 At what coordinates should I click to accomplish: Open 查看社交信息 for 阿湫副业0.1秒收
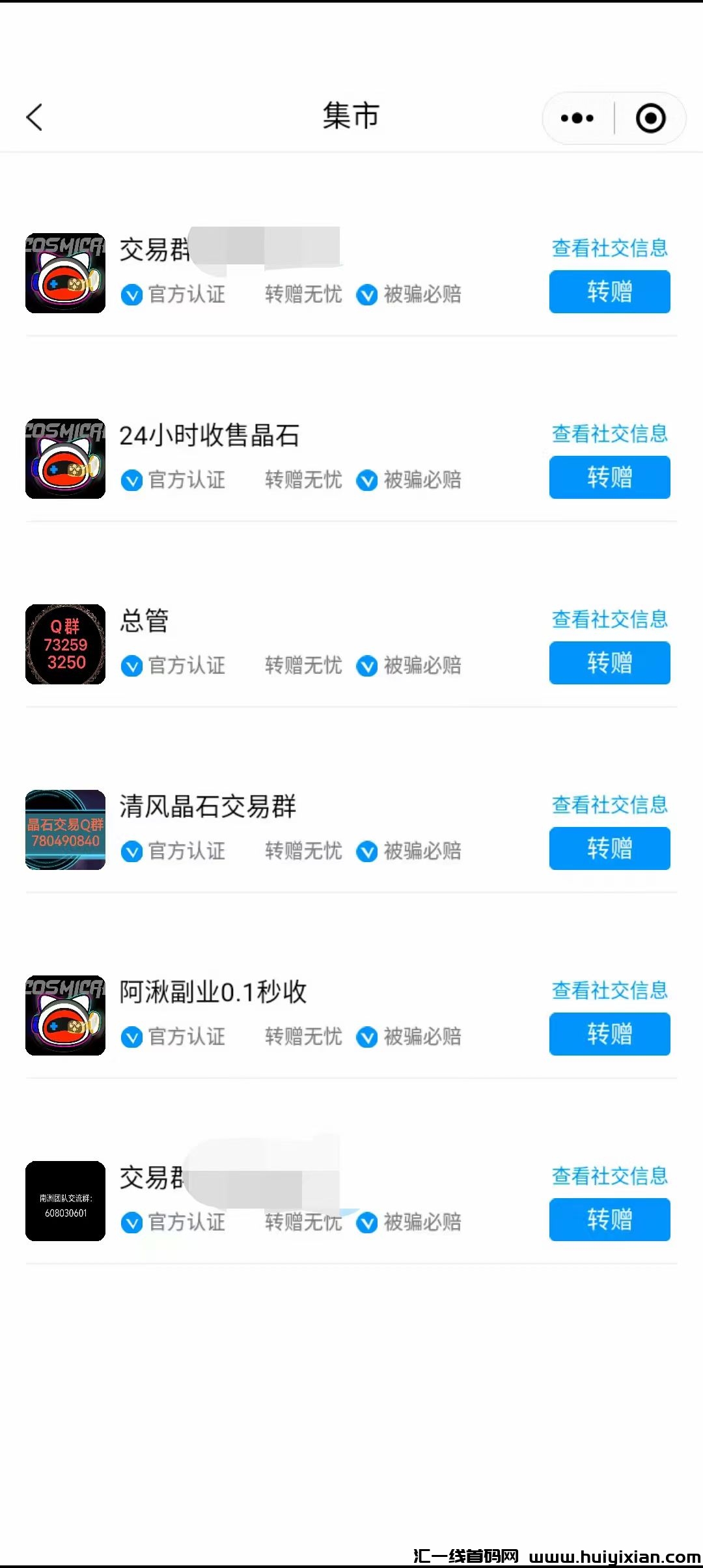pyautogui.click(x=610, y=990)
